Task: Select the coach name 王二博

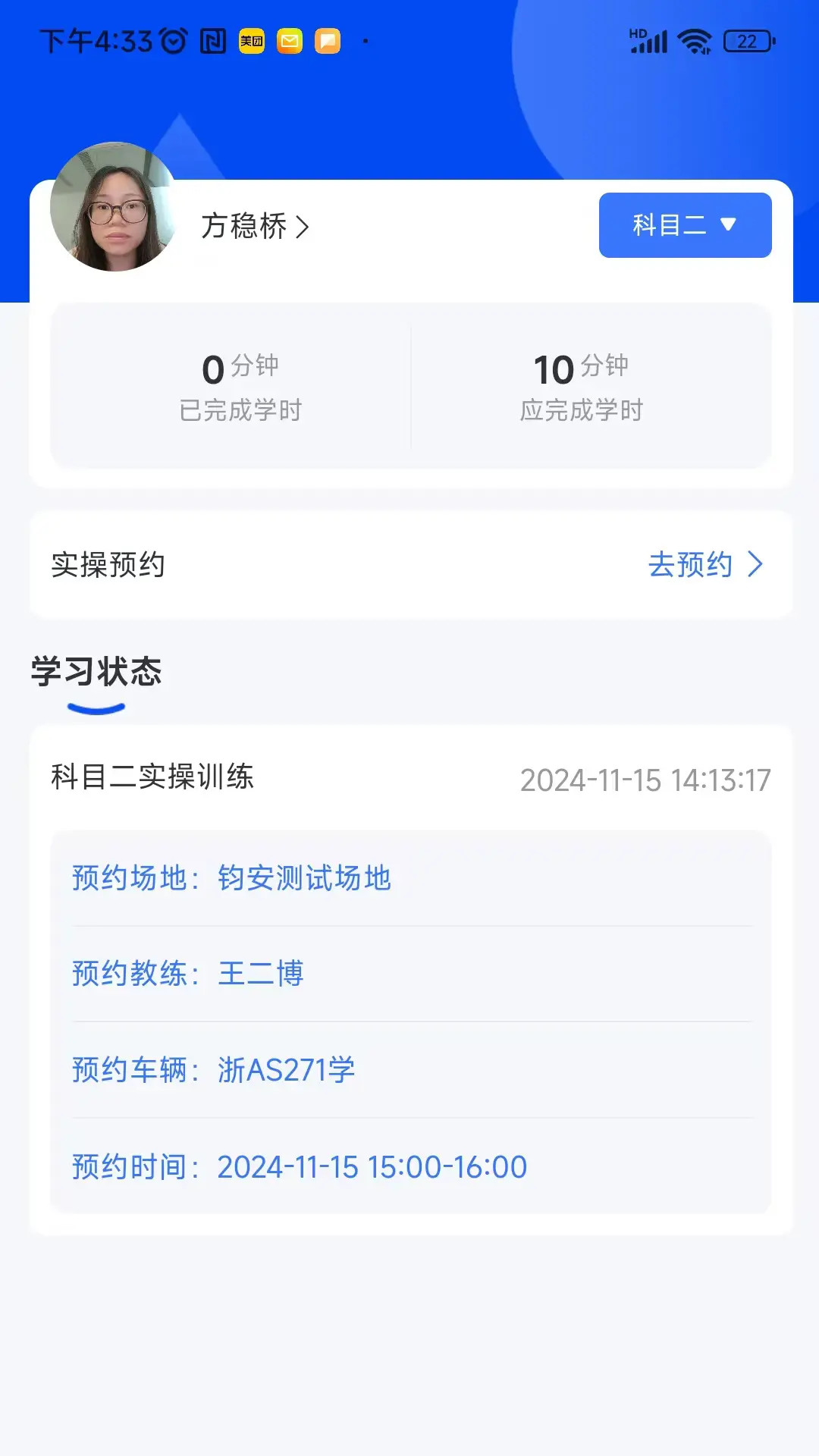Action: (261, 973)
